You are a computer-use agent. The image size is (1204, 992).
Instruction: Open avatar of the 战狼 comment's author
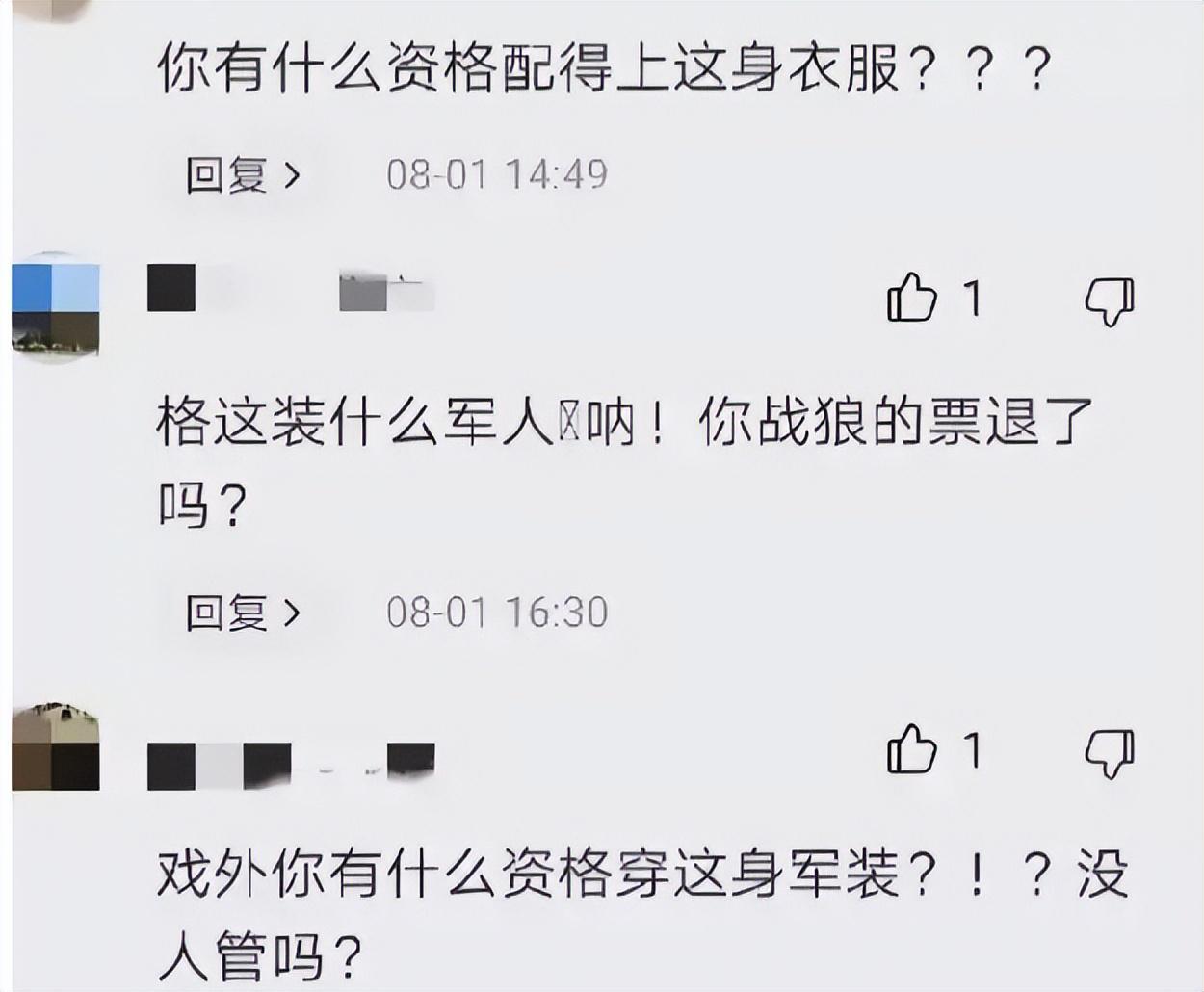[x=55, y=306]
